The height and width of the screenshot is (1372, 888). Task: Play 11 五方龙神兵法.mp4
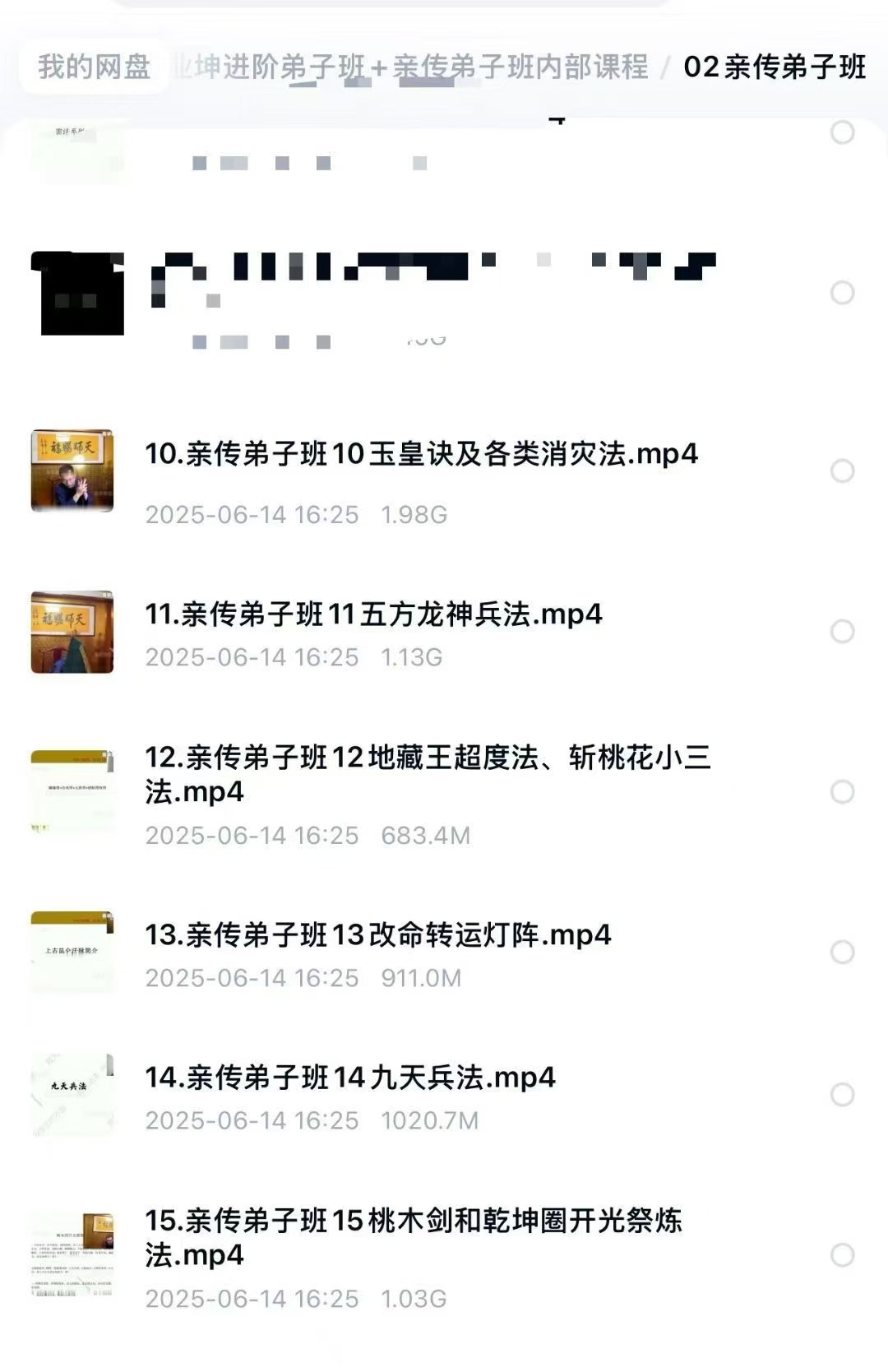coord(373,614)
